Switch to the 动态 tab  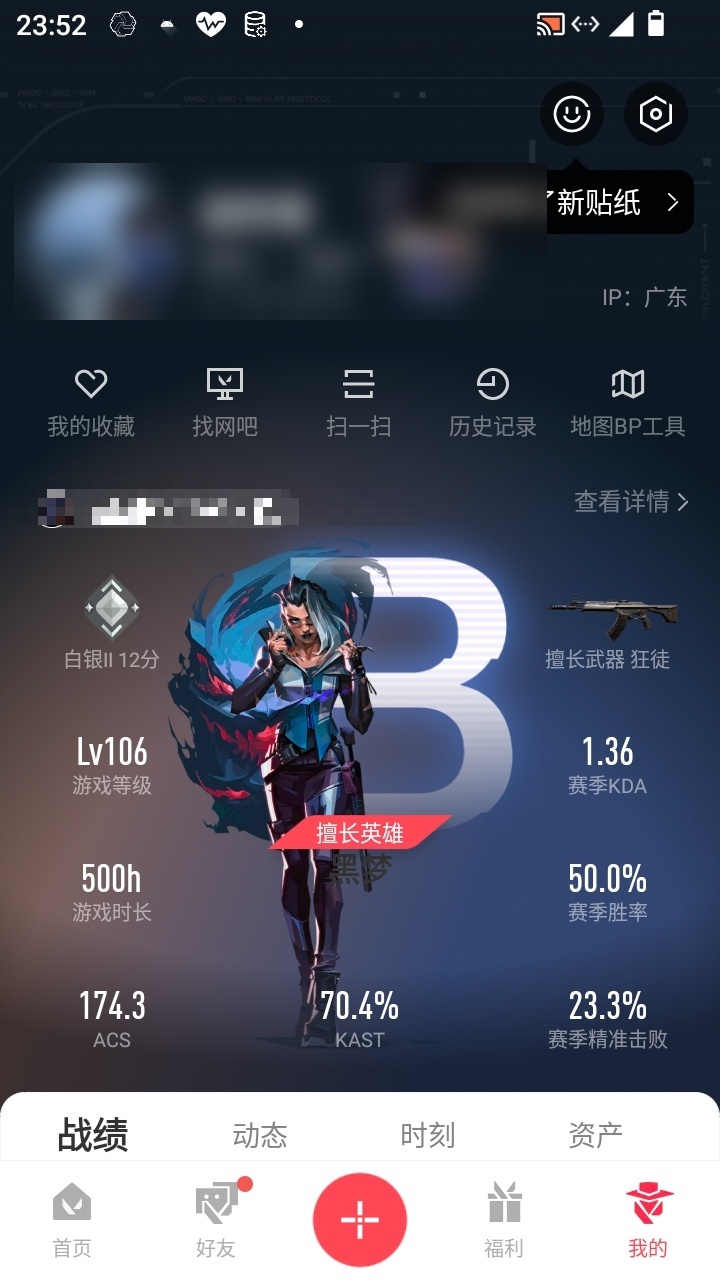260,1135
